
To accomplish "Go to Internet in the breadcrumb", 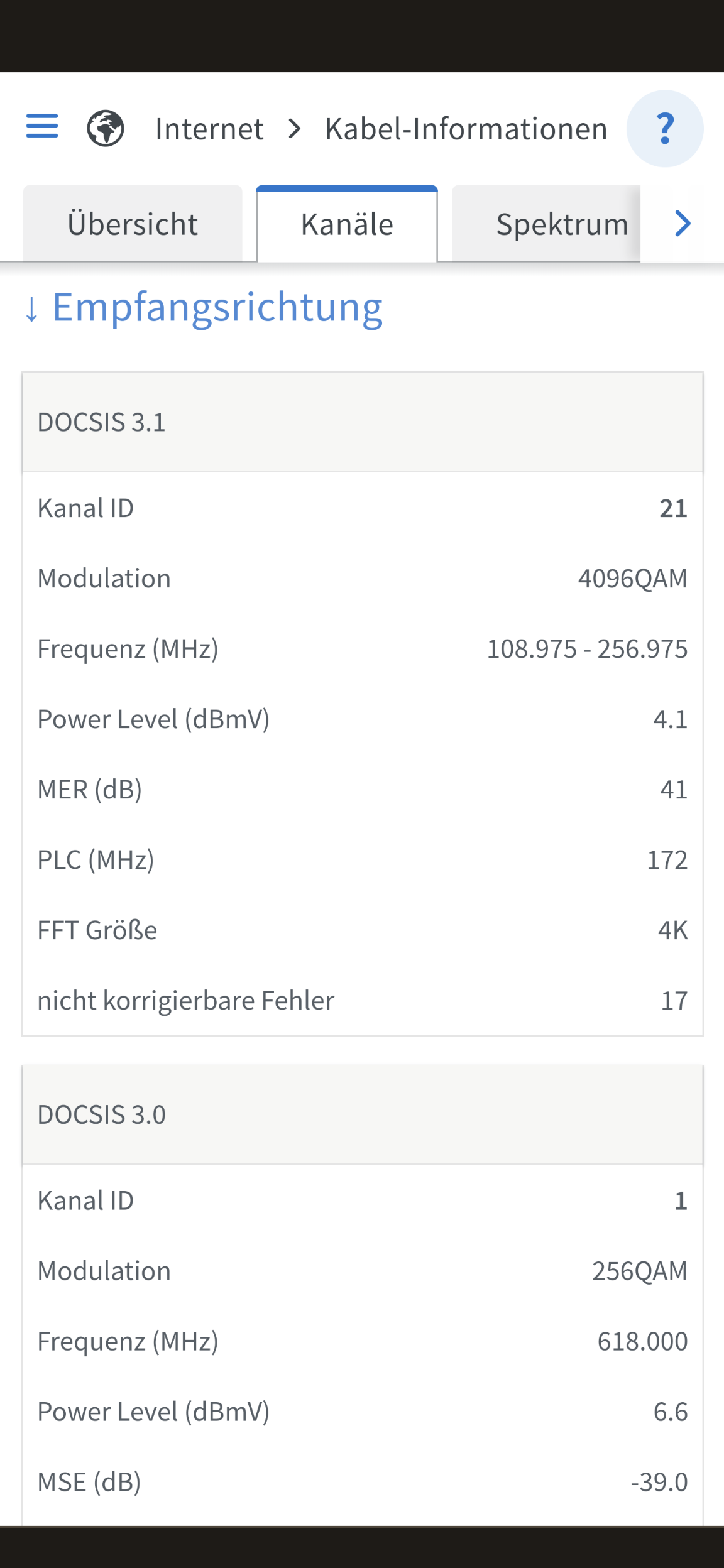I will [209, 129].
